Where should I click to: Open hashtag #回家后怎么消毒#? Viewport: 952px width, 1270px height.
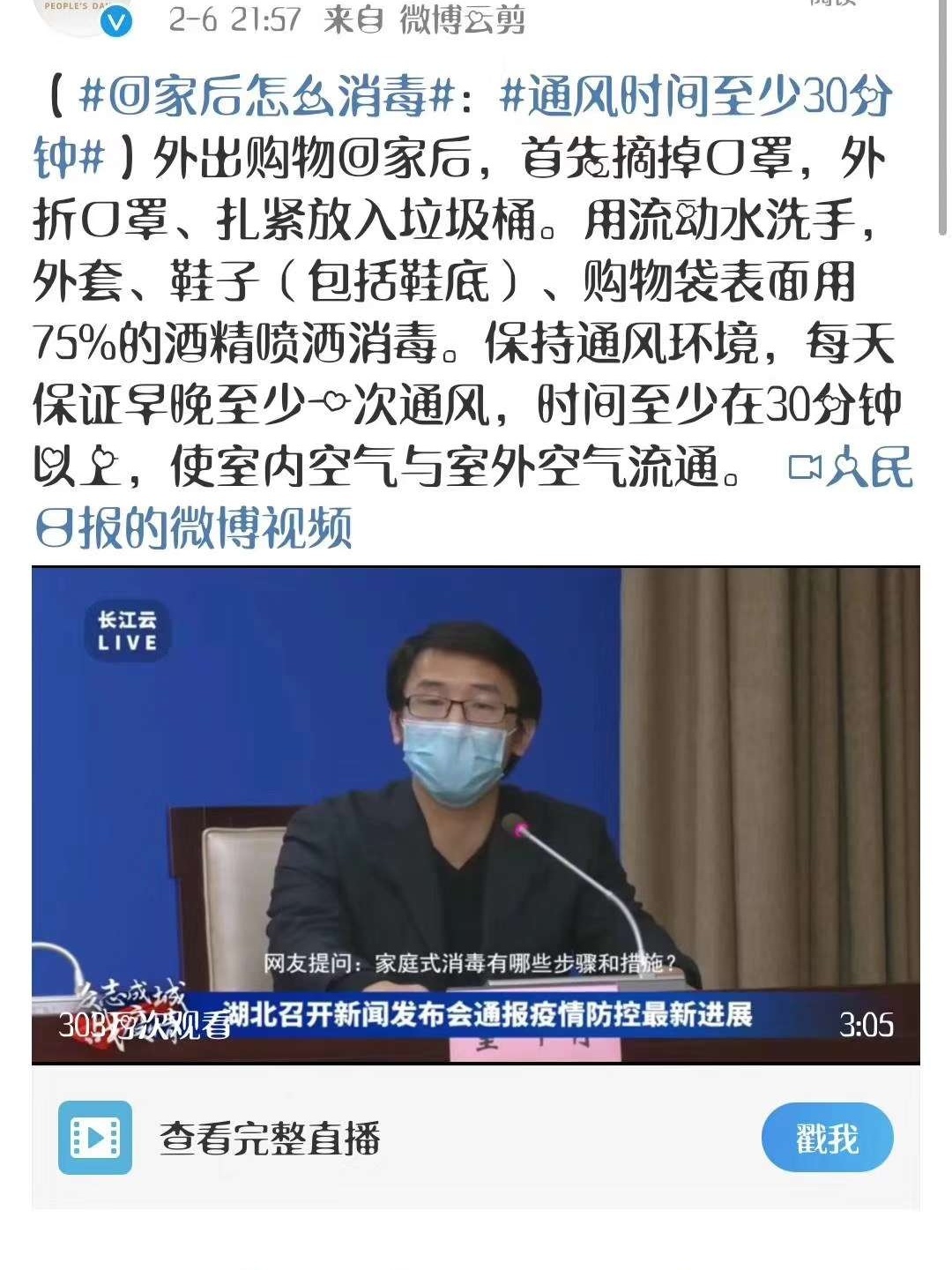[x=264, y=97]
